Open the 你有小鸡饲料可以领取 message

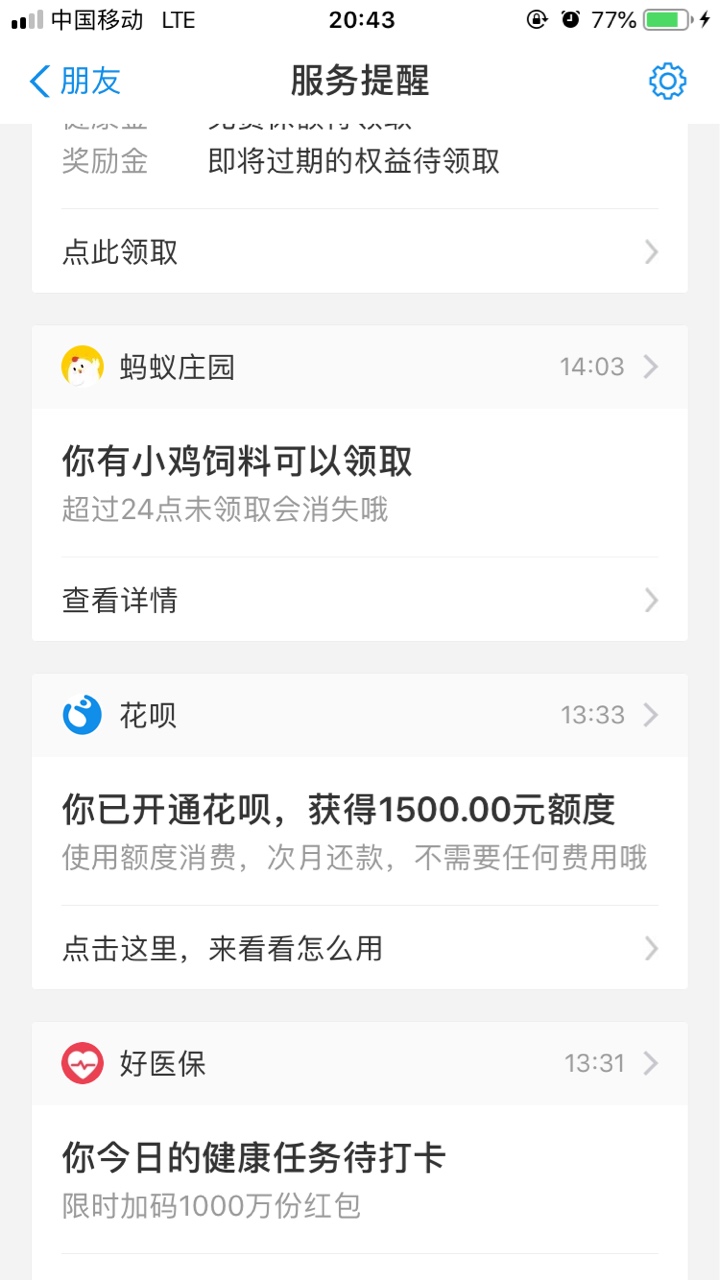click(360, 483)
